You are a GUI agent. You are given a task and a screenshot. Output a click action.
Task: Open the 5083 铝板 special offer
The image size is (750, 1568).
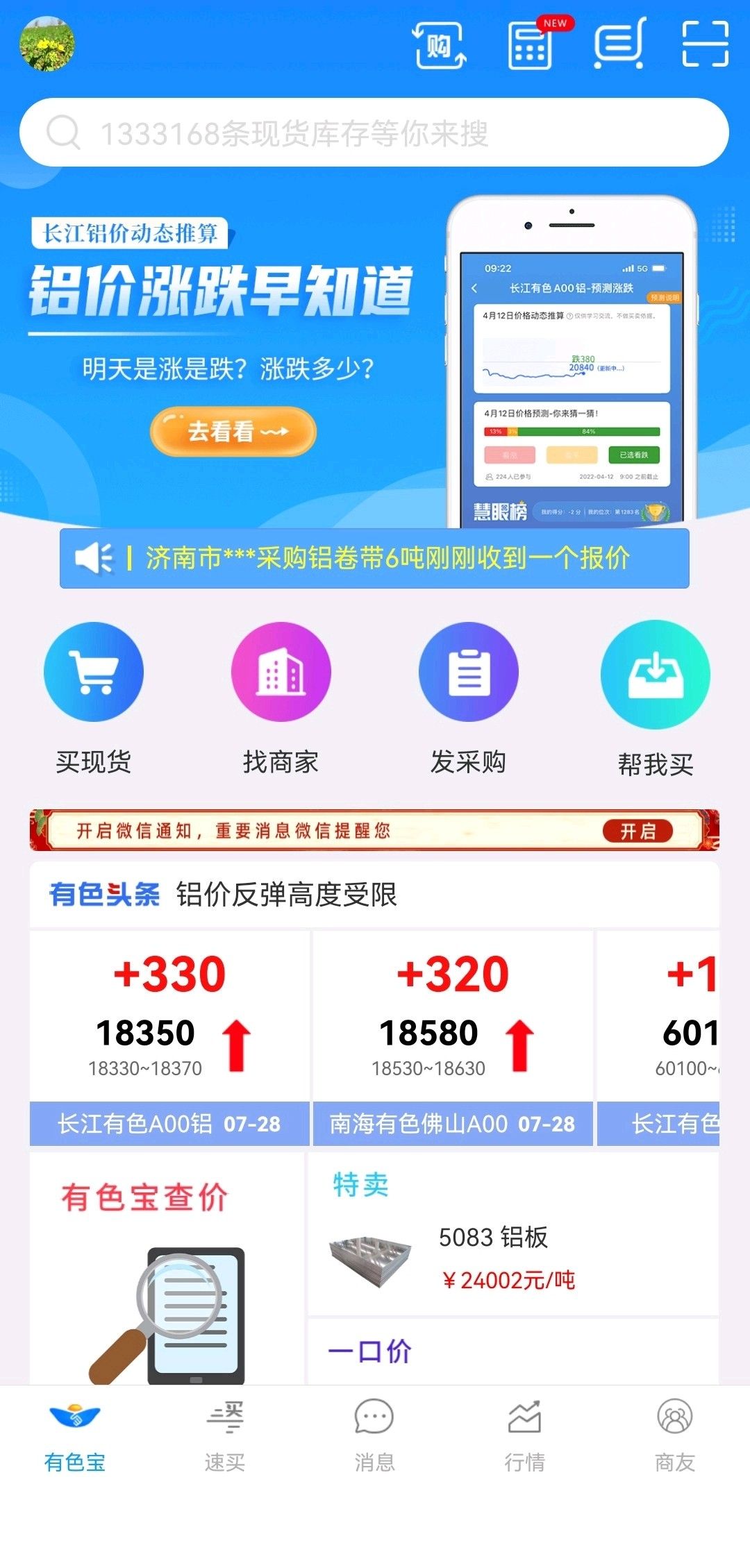pos(513,1234)
